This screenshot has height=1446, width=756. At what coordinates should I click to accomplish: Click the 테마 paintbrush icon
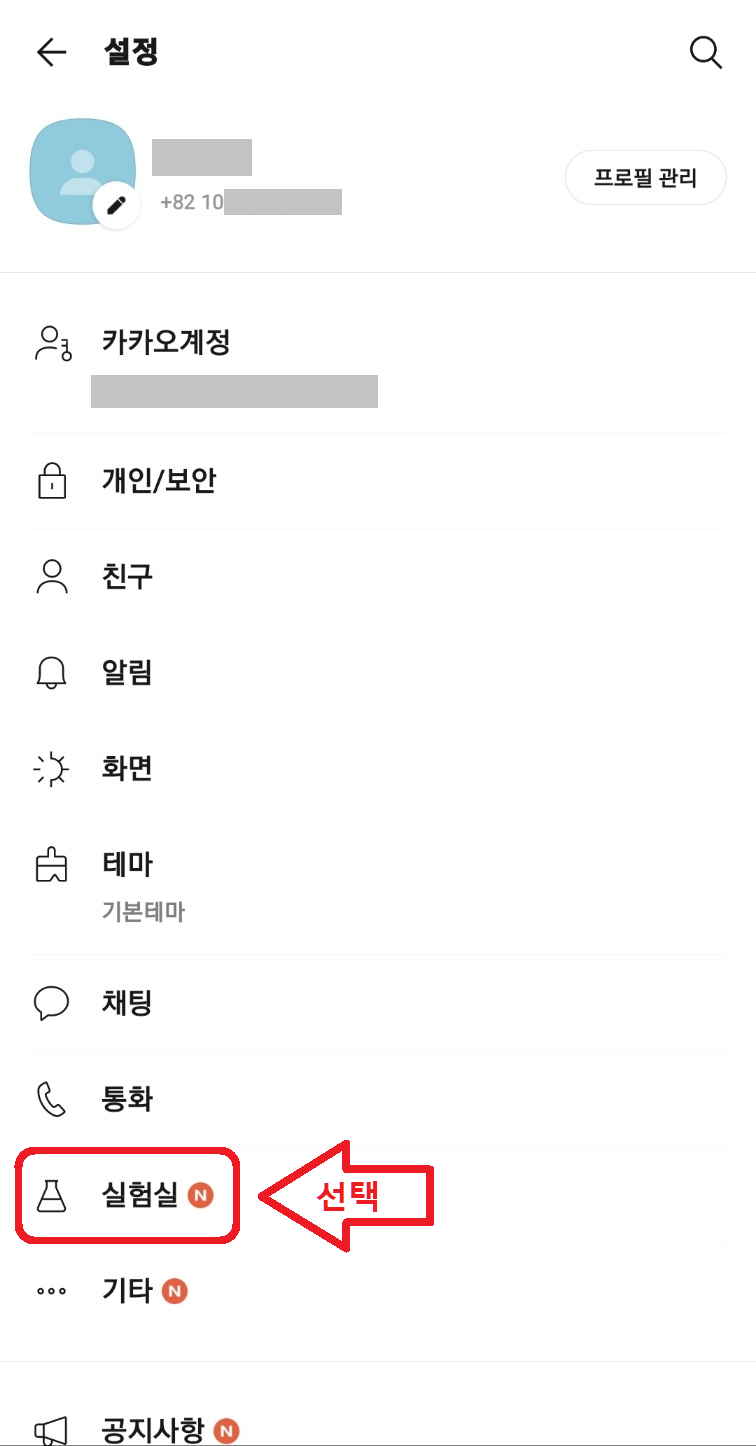[x=51, y=863]
